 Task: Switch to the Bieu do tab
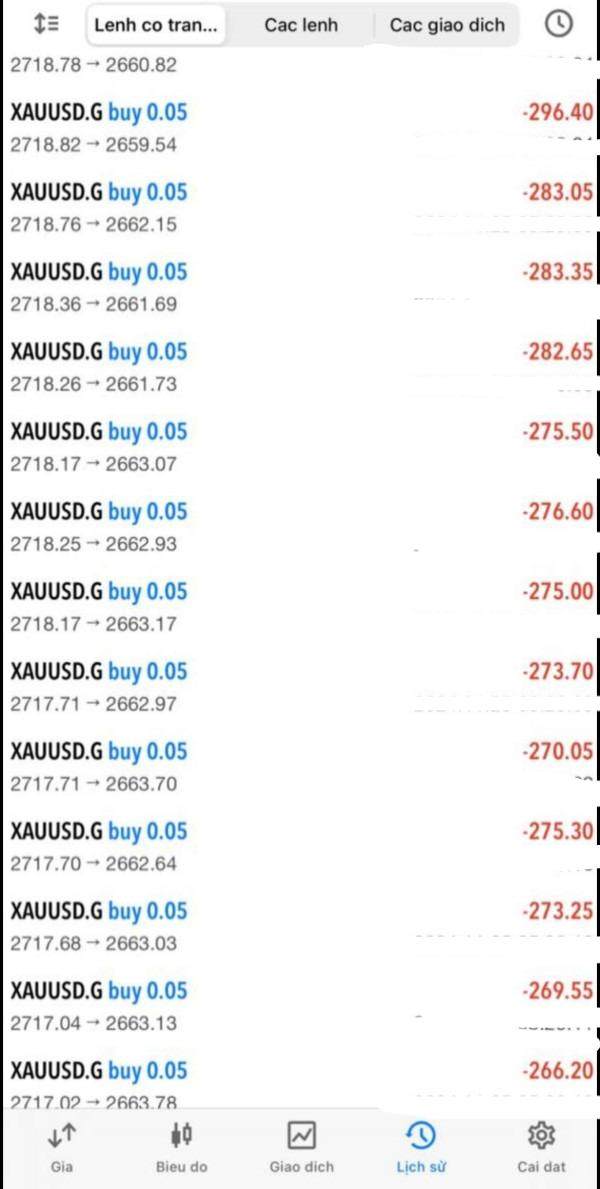pos(181,1147)
